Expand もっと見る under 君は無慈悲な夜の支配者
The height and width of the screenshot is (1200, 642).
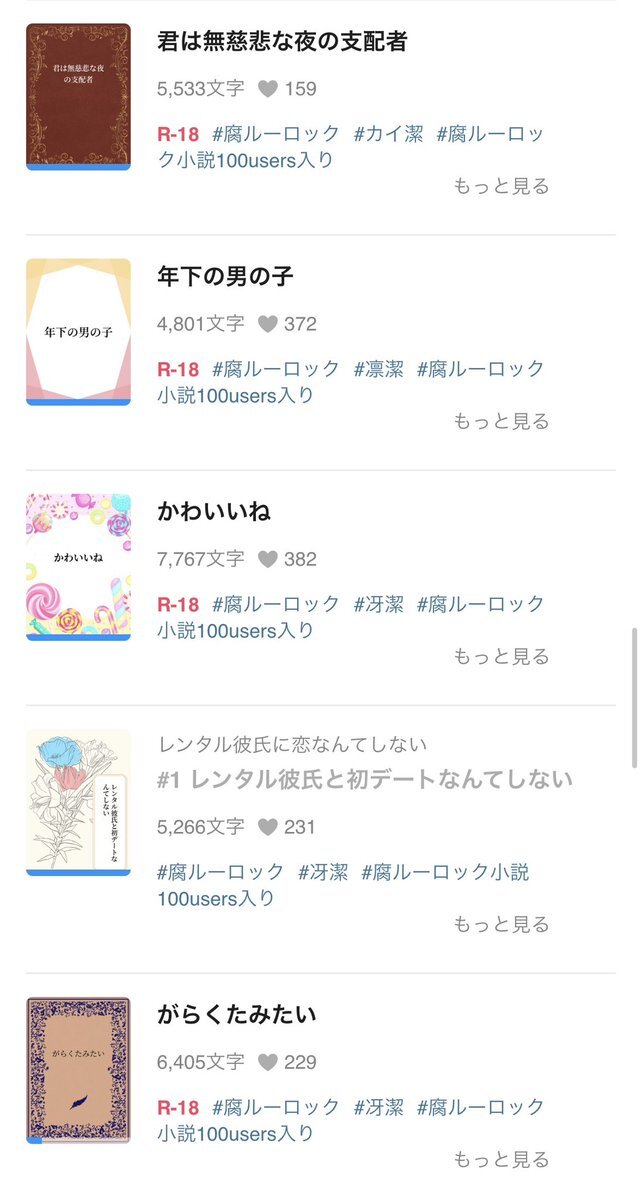click(x=501, y=186)
